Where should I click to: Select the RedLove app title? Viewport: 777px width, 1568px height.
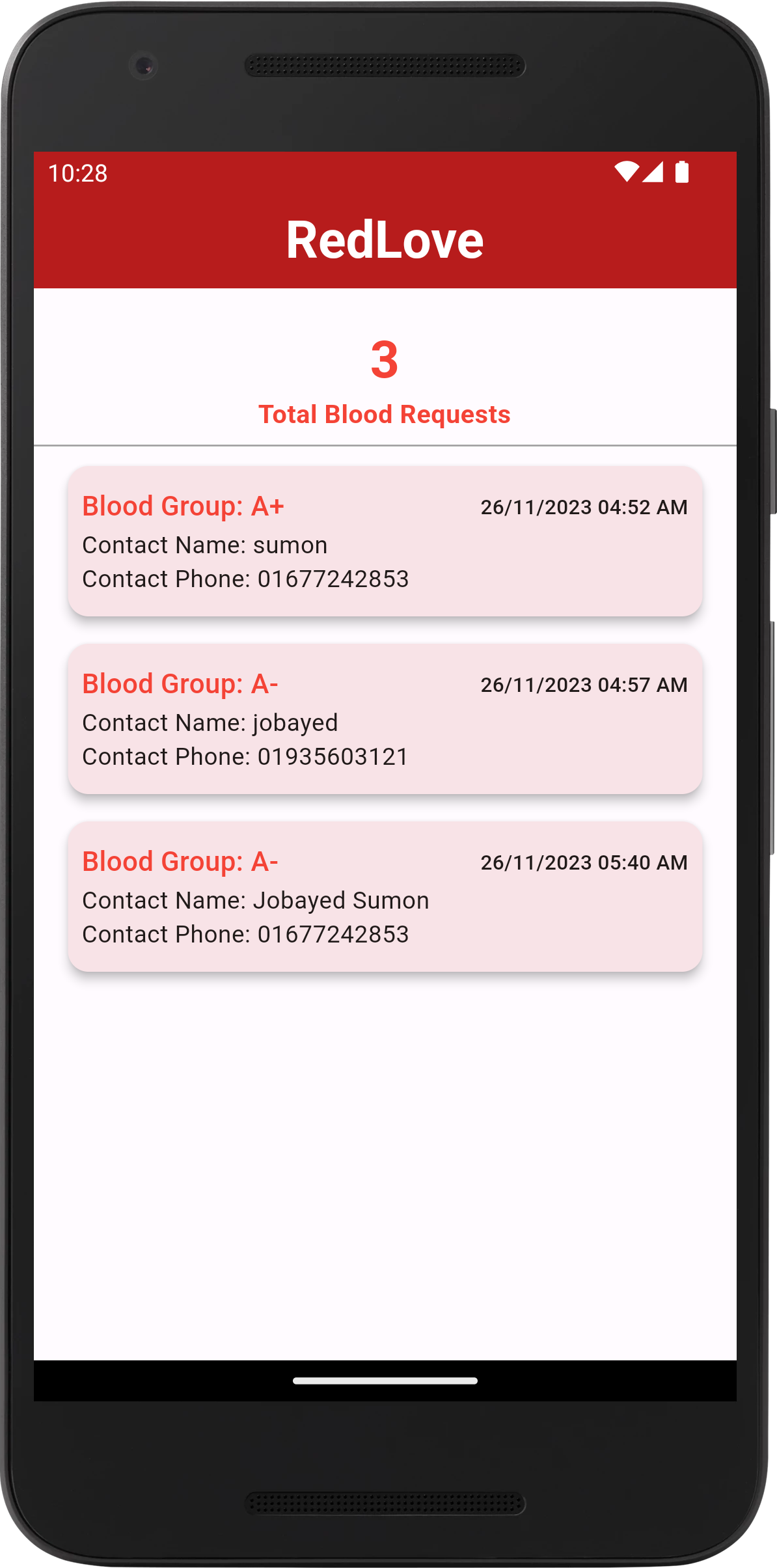click(x=385, y=240)
